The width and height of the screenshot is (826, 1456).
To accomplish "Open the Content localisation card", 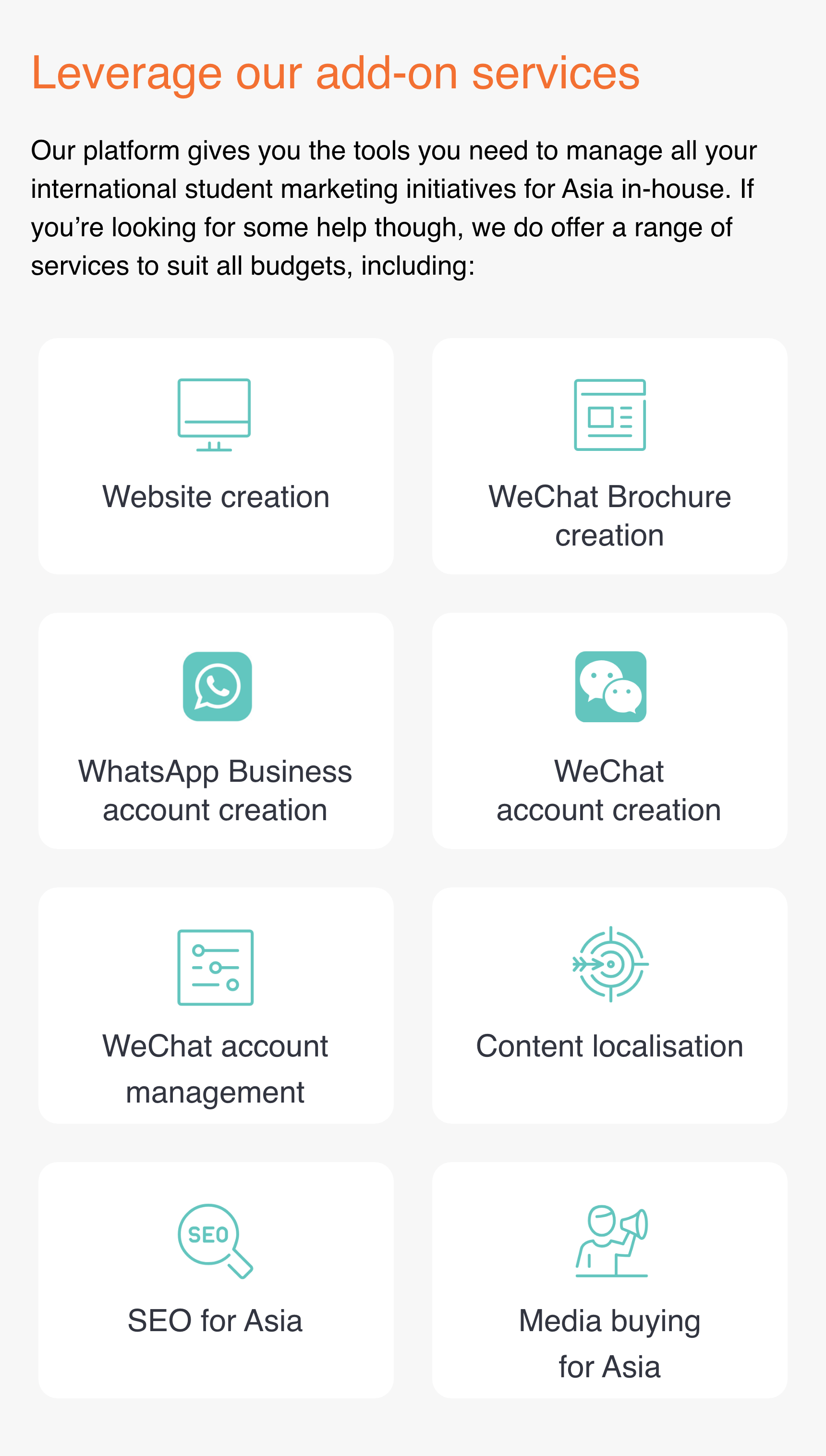I will click(x=609, y=1005).
